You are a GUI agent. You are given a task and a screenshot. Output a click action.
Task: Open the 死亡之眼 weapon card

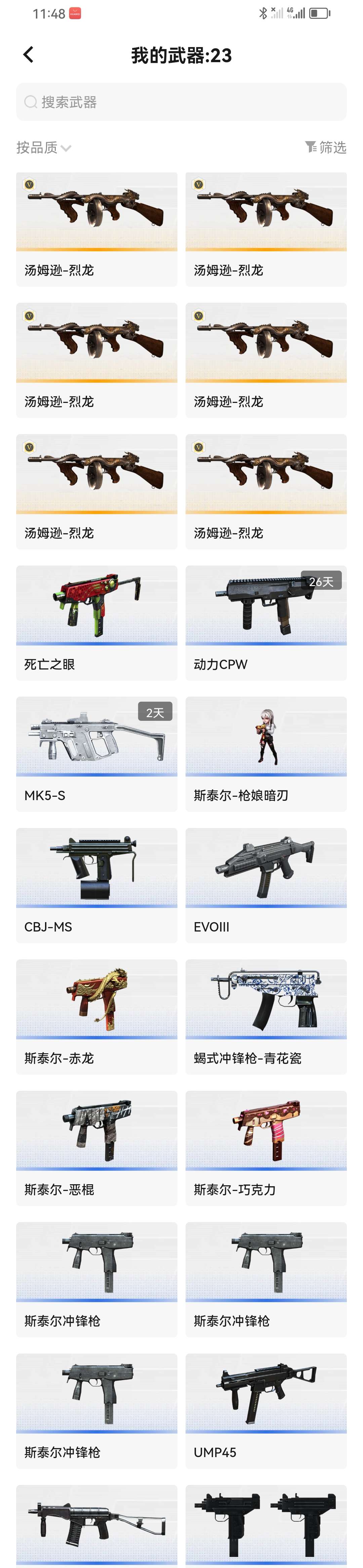(96, 622)
